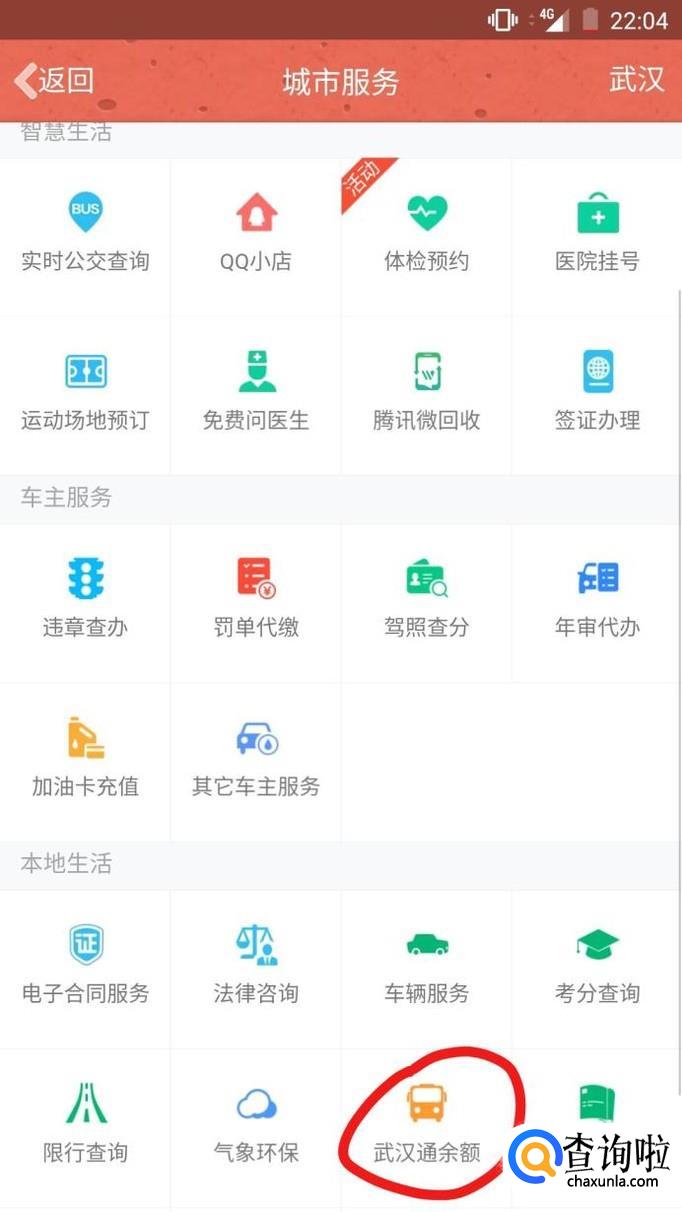
Task: Open QQ小店
Action: click(256, 236)
